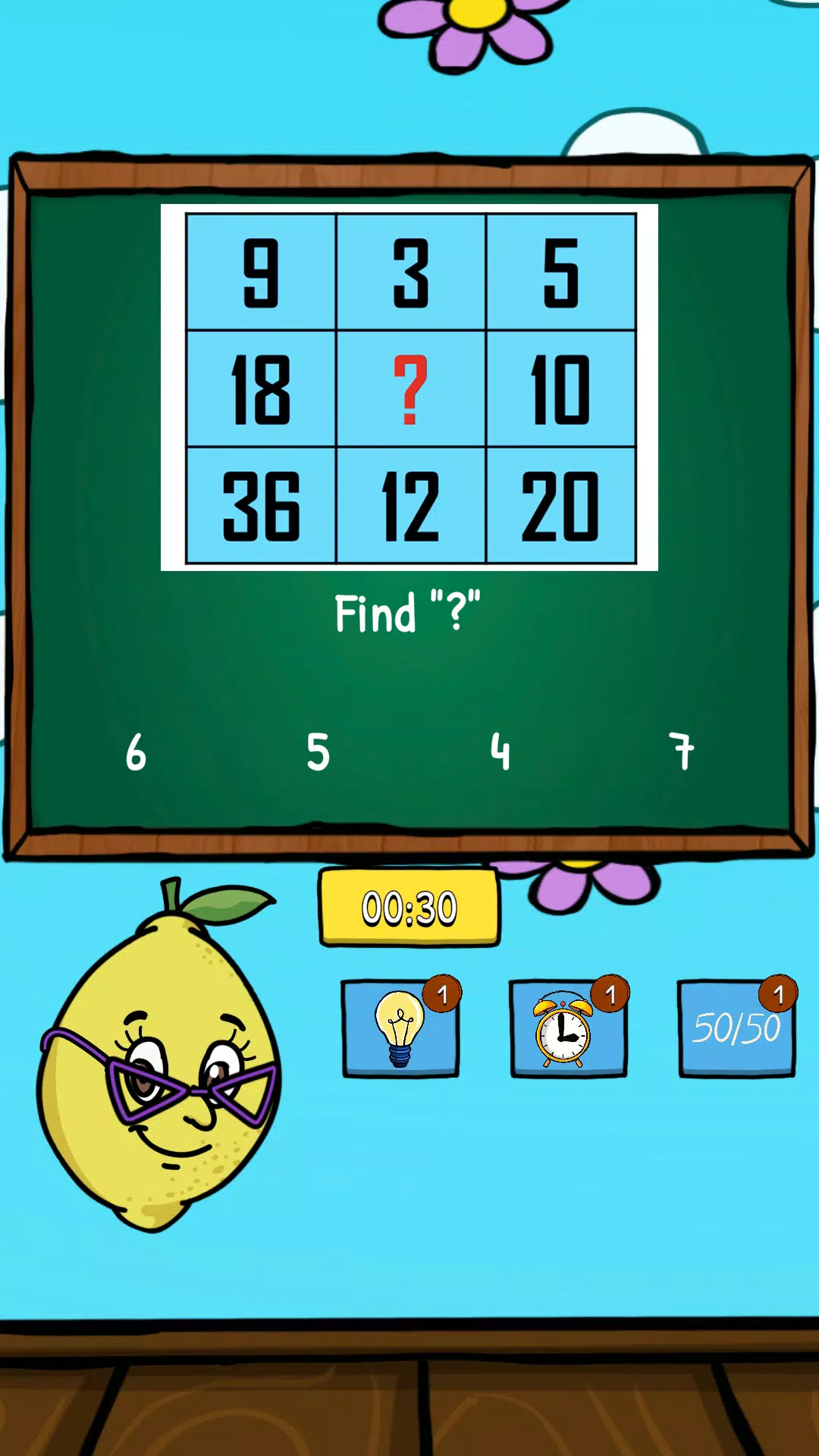Pick answer 4 on the chalkboard
The image size is (819, 1456).
(x=500, y=752)
